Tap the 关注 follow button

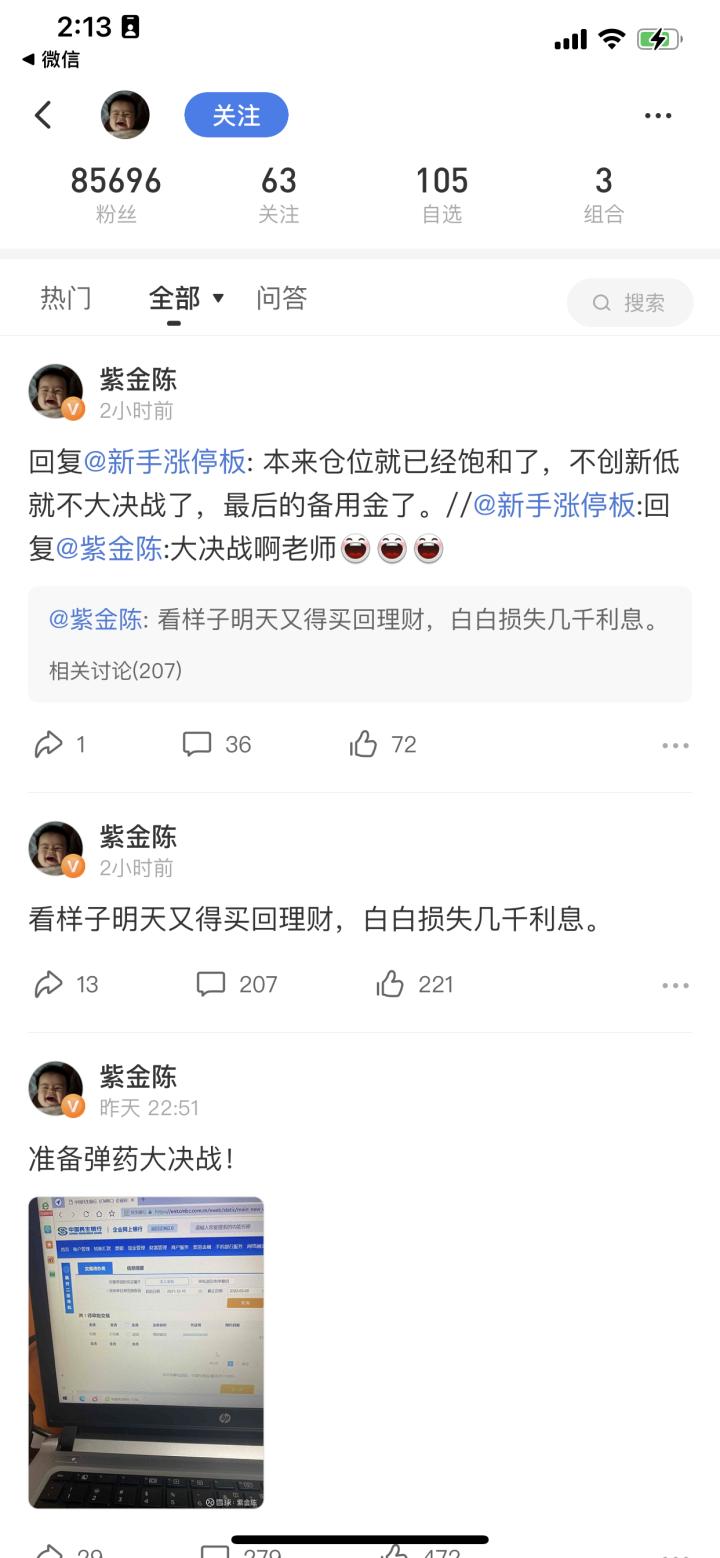pos(236,116)
